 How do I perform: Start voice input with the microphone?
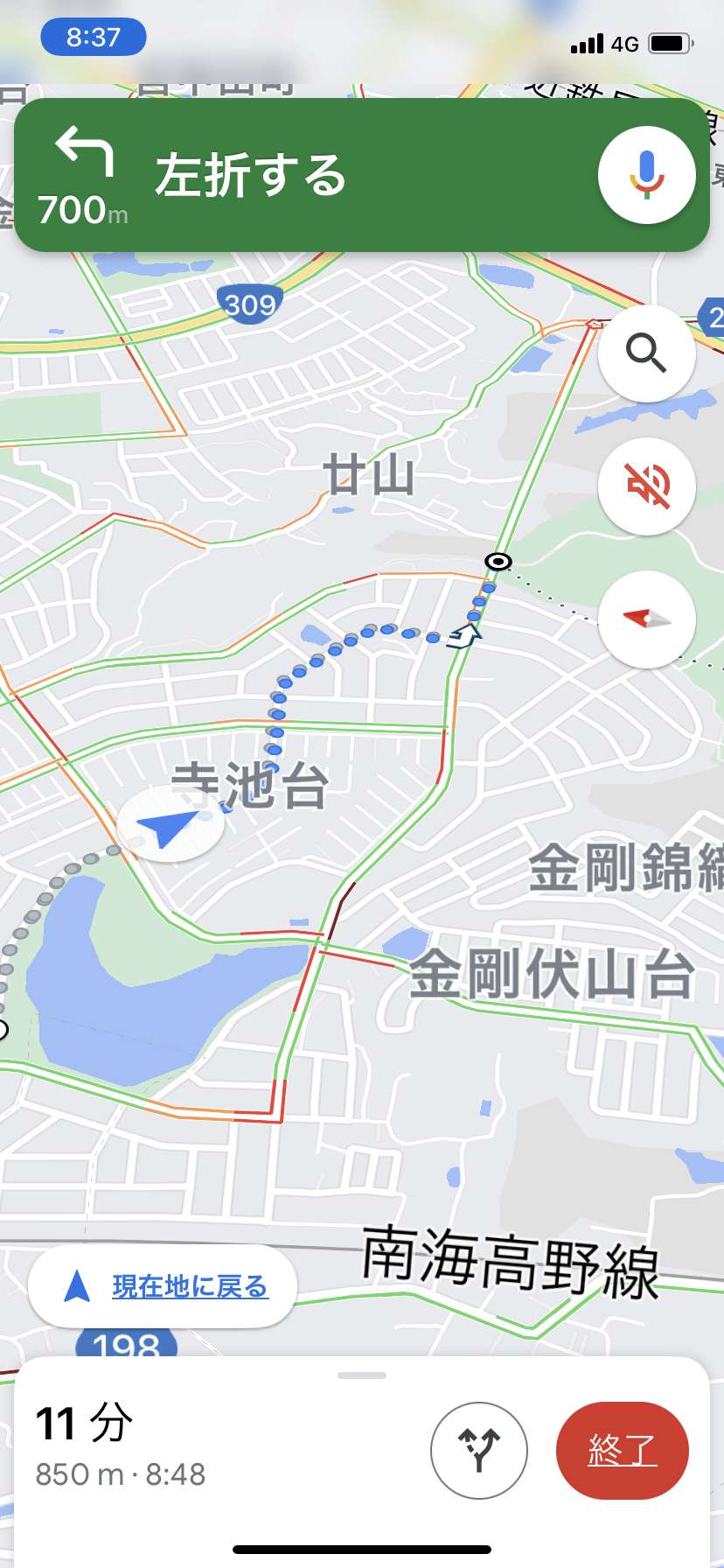(646, 175)
